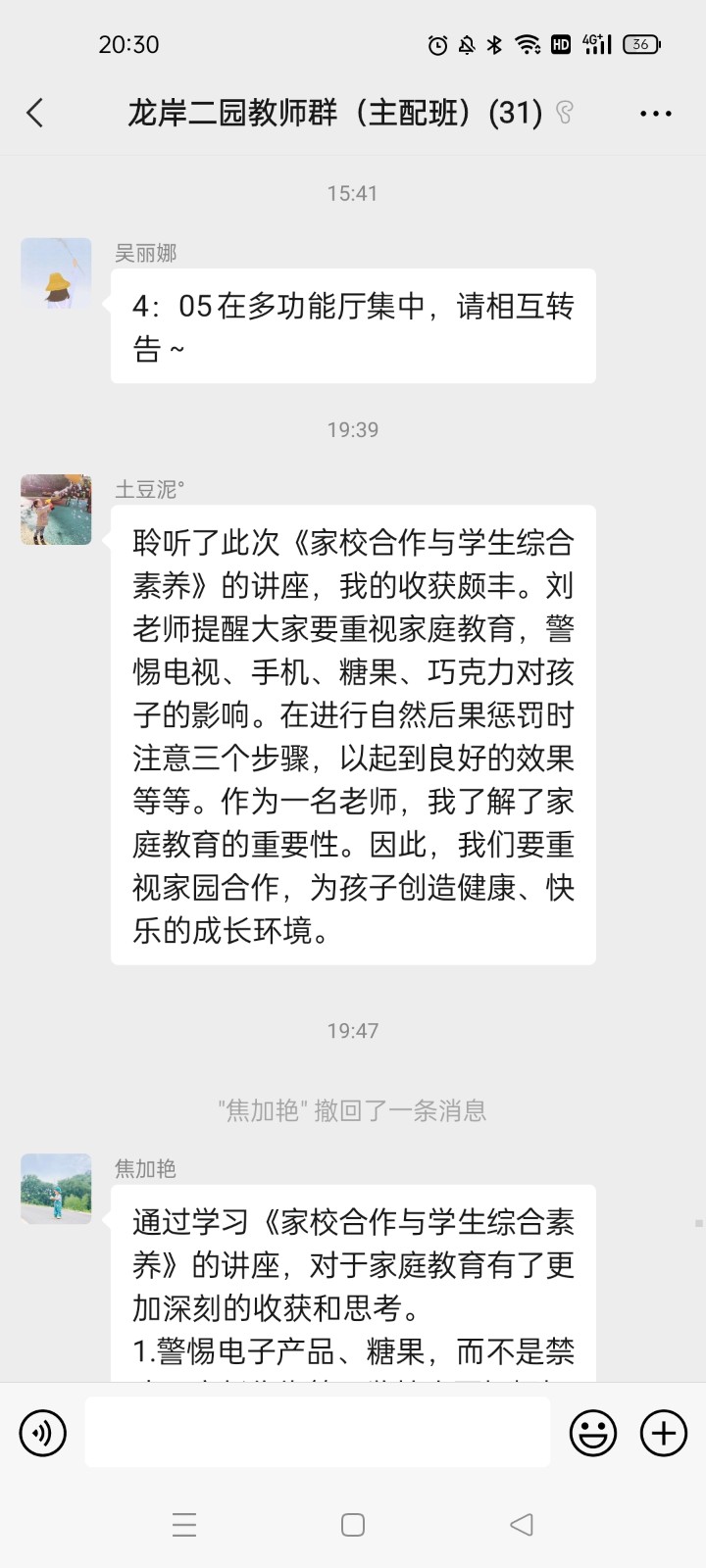Open recent apps from navigation bar

[x=184, y=1525]
